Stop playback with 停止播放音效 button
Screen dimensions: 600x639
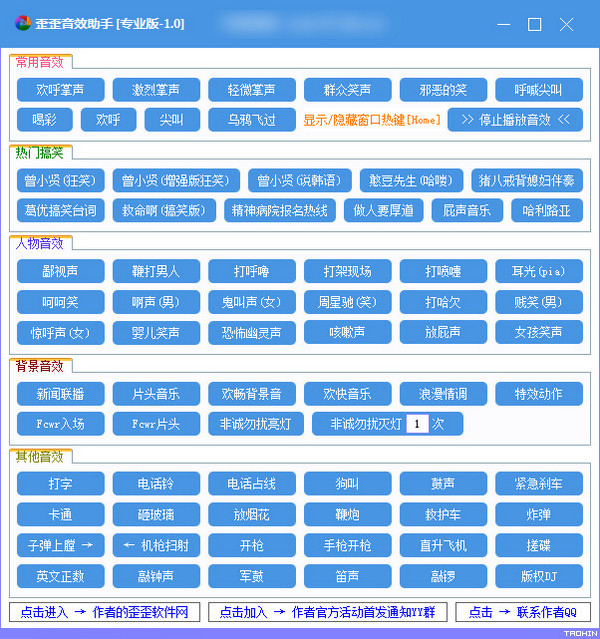point(515,120)
